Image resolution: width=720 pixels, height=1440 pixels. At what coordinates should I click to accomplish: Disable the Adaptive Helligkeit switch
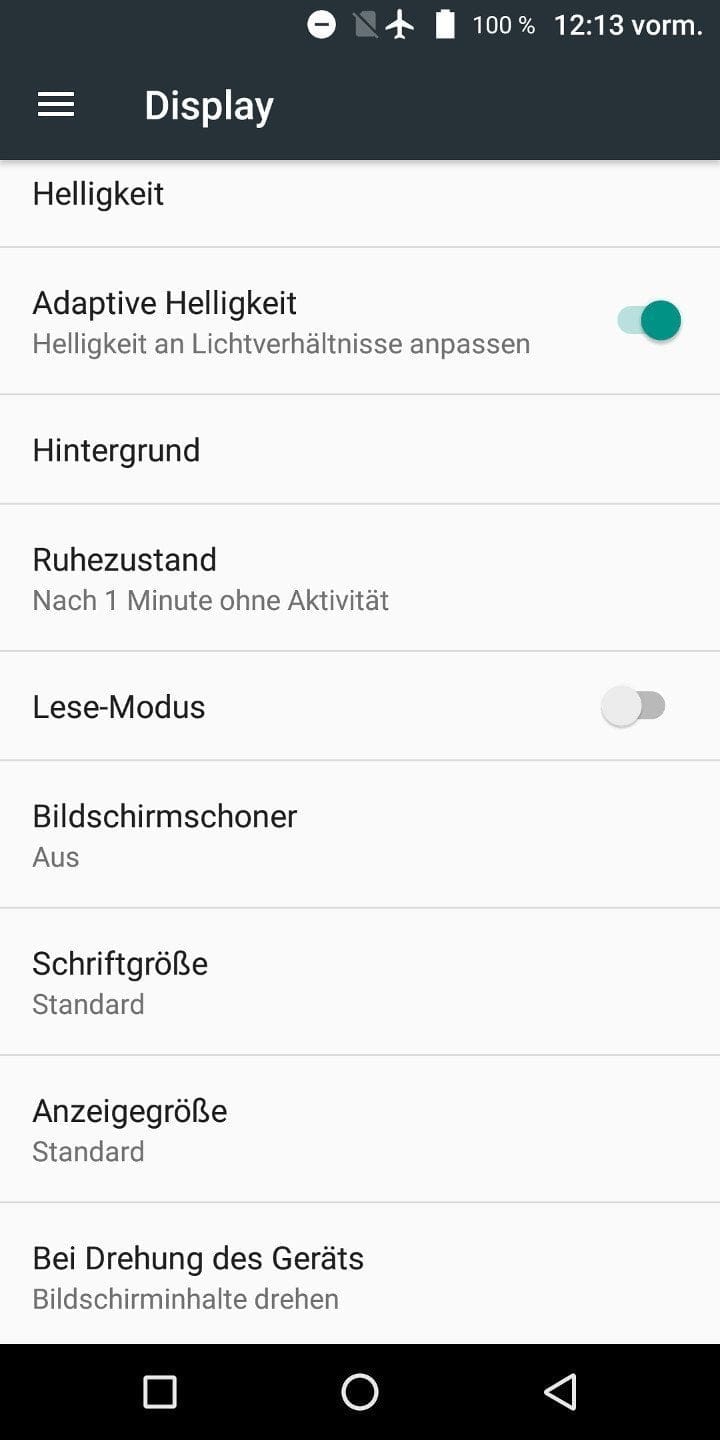click(x=649, y=321)
